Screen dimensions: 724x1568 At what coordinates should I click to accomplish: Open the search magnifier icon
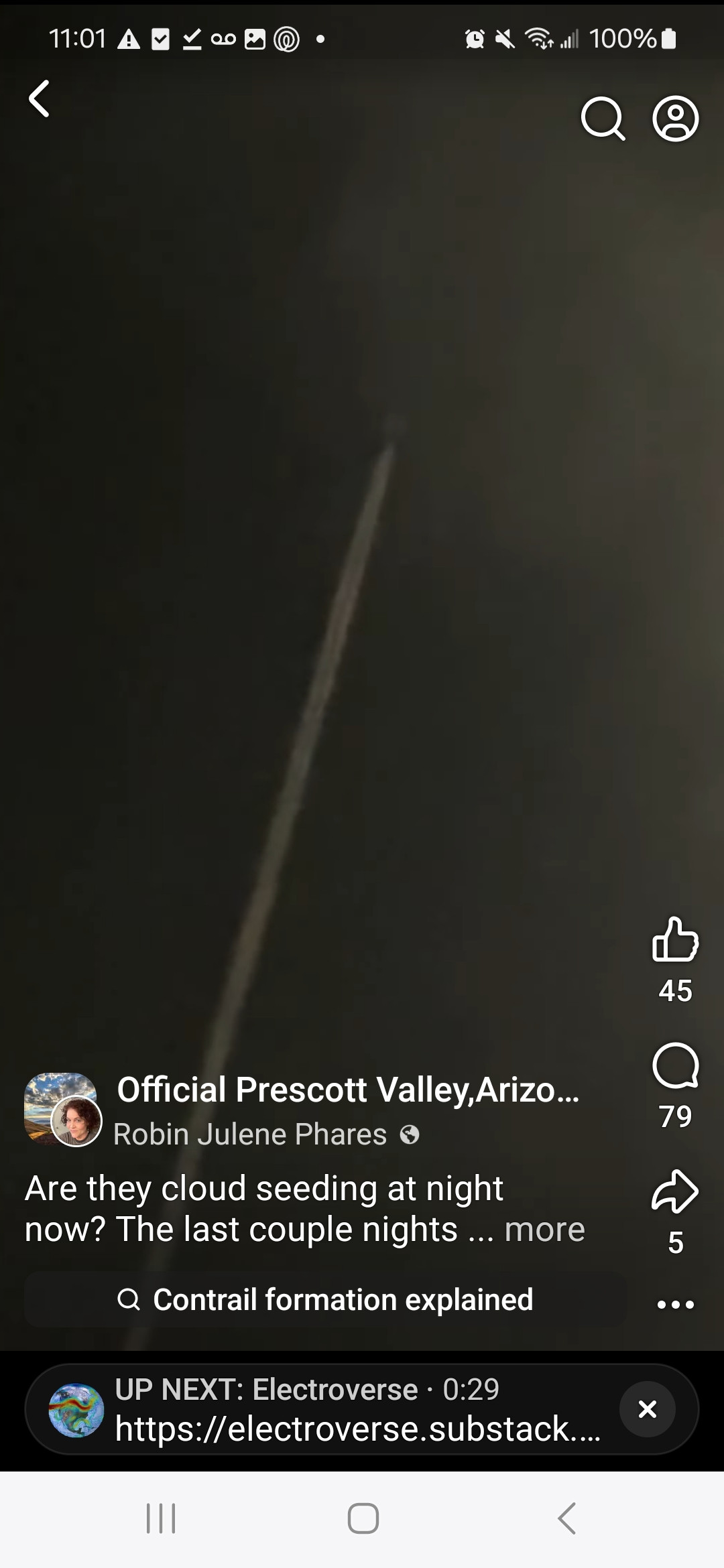[x=603, y=119]
